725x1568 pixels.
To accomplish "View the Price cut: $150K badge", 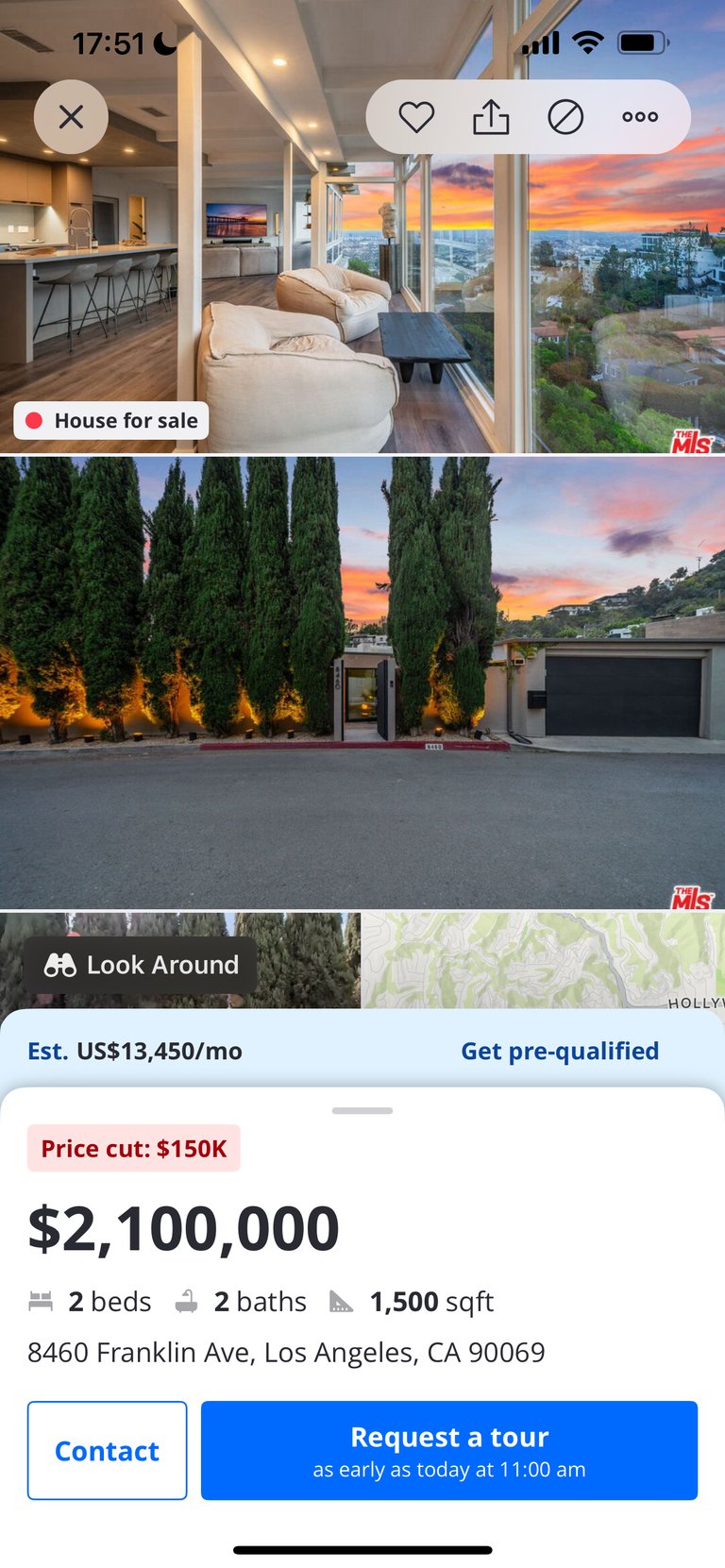I will 133,1148.
